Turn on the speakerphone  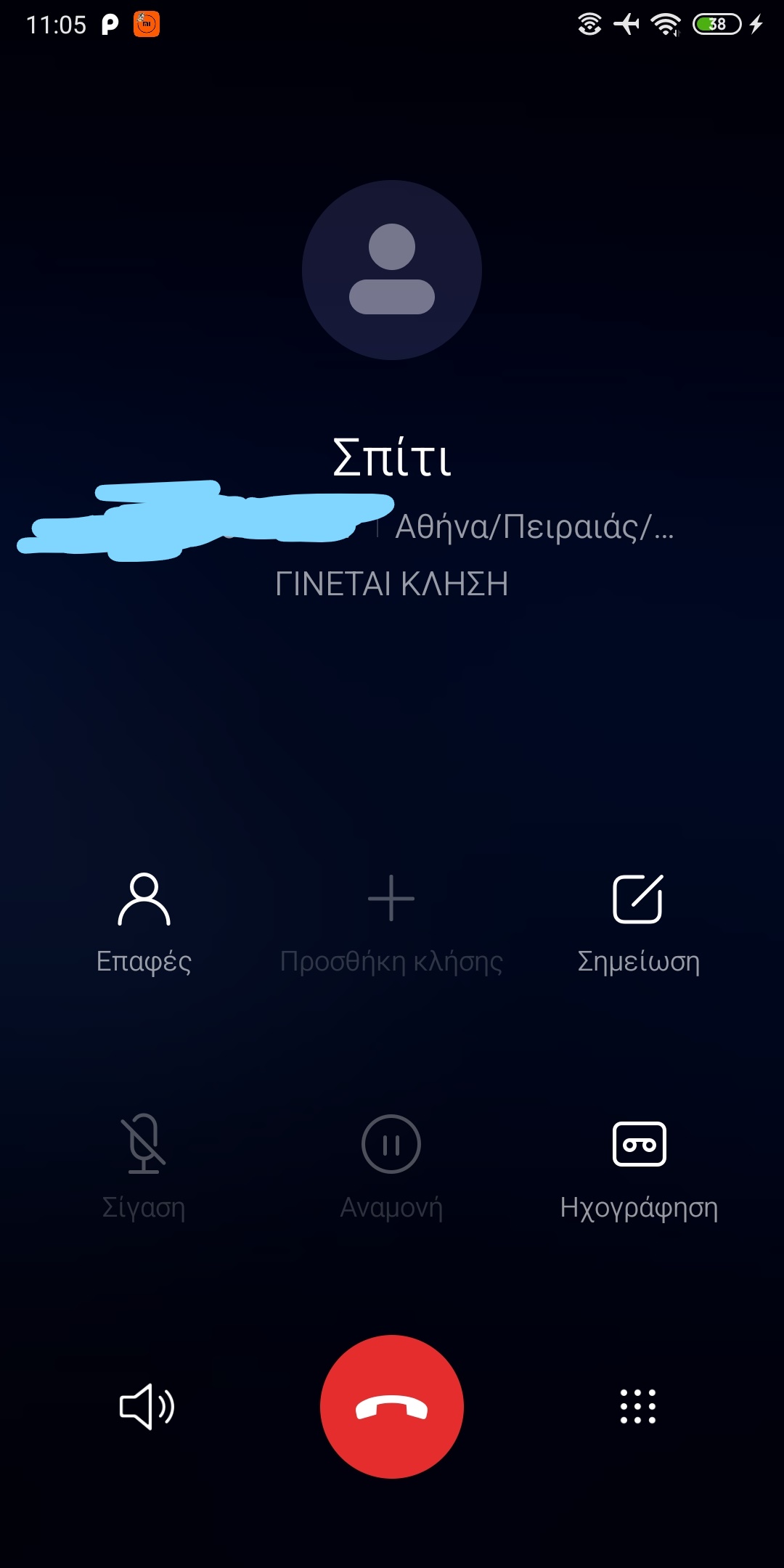[x=146, y=1407]
